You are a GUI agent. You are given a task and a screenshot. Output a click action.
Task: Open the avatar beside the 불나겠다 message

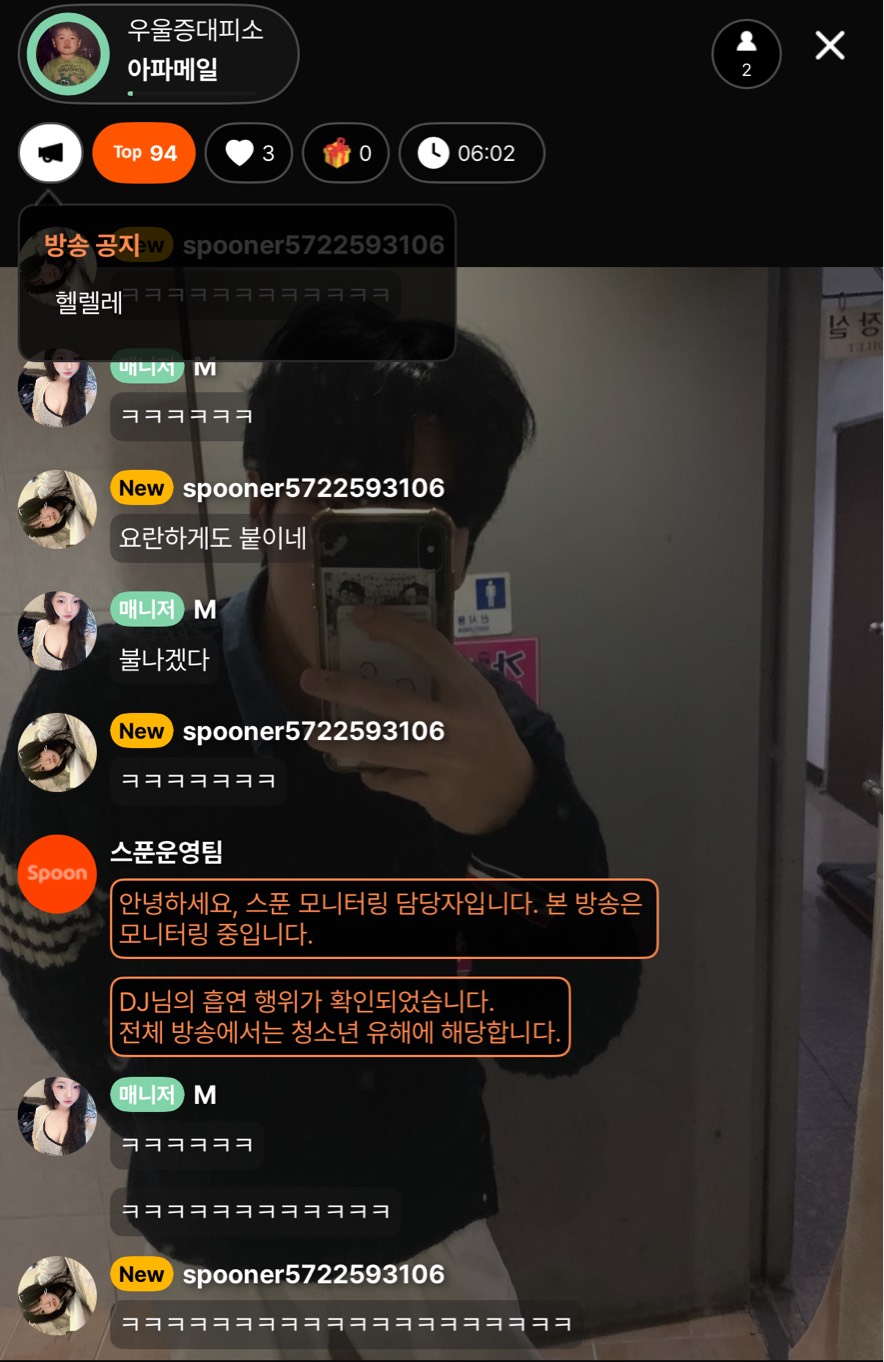[x=57, y=631]
